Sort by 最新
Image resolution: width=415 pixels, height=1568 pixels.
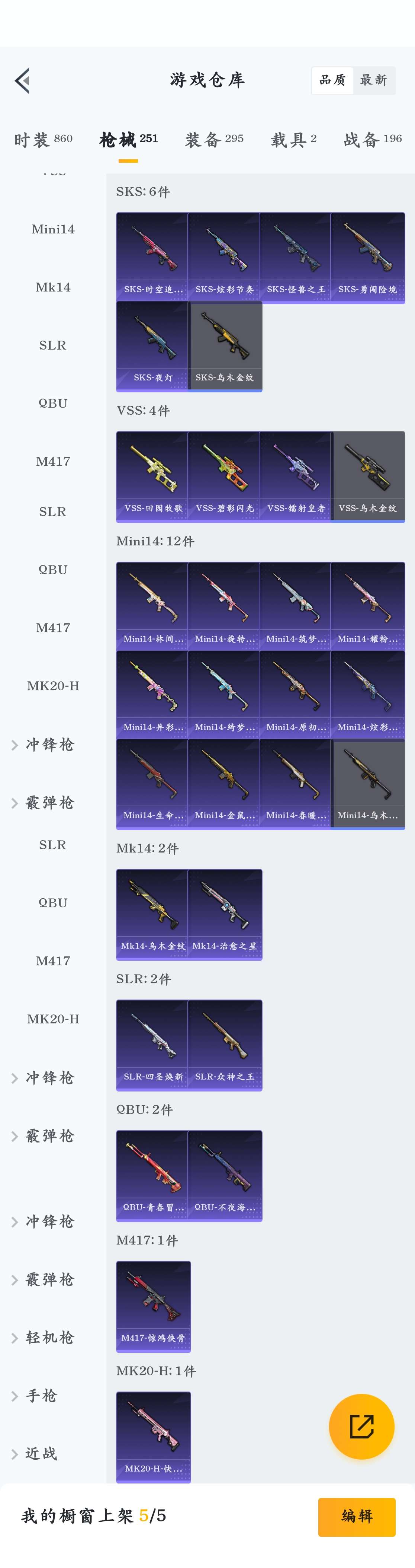(373, 80)
